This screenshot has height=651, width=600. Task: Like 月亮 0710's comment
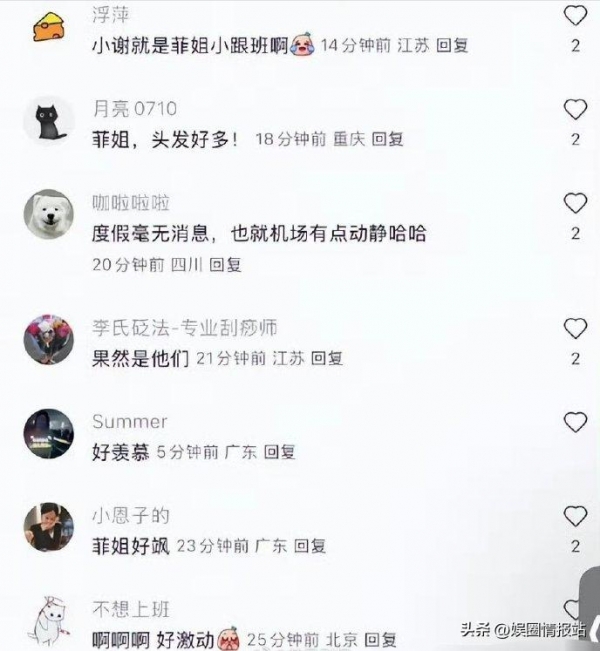(x=575, y=109)
